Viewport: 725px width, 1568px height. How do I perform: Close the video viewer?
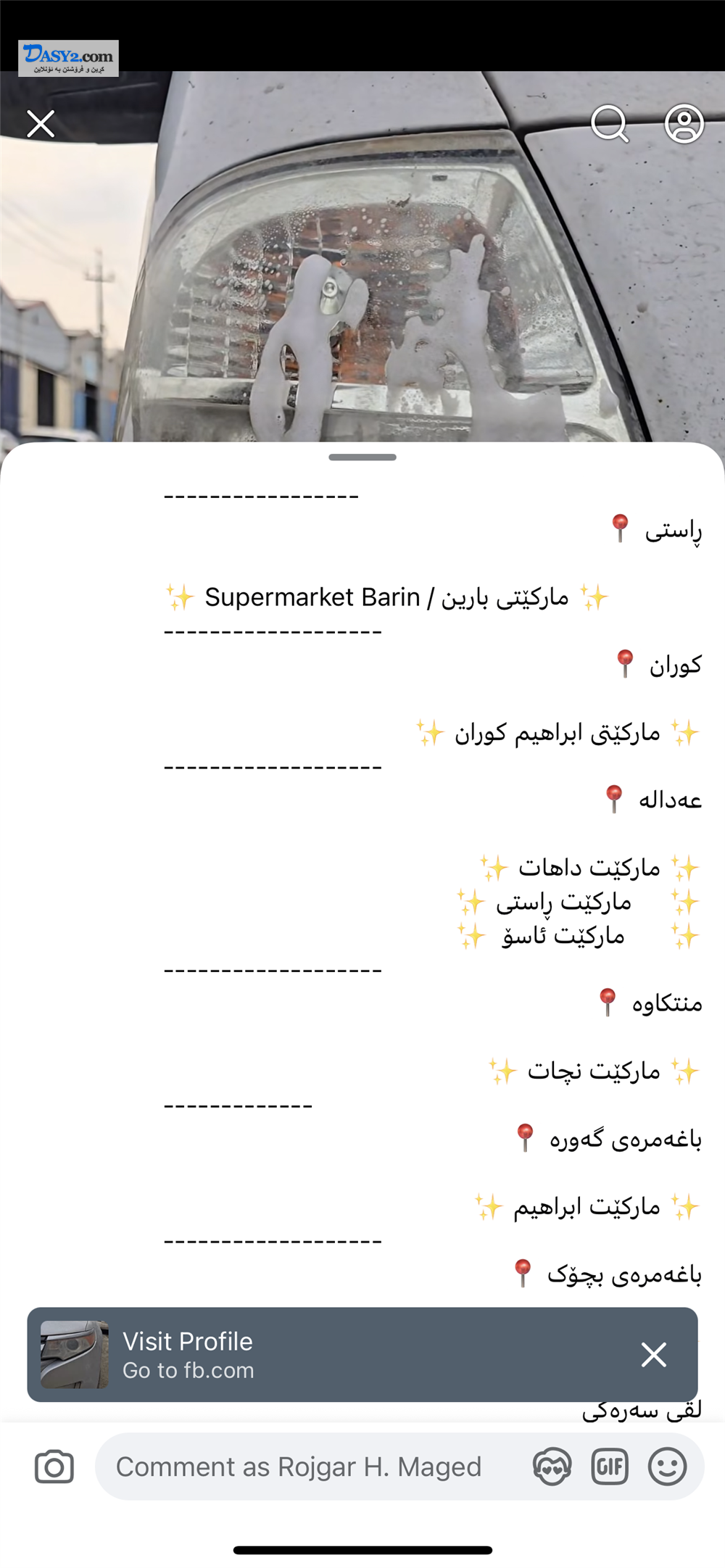pyautogui.click(x=41, y=124)
